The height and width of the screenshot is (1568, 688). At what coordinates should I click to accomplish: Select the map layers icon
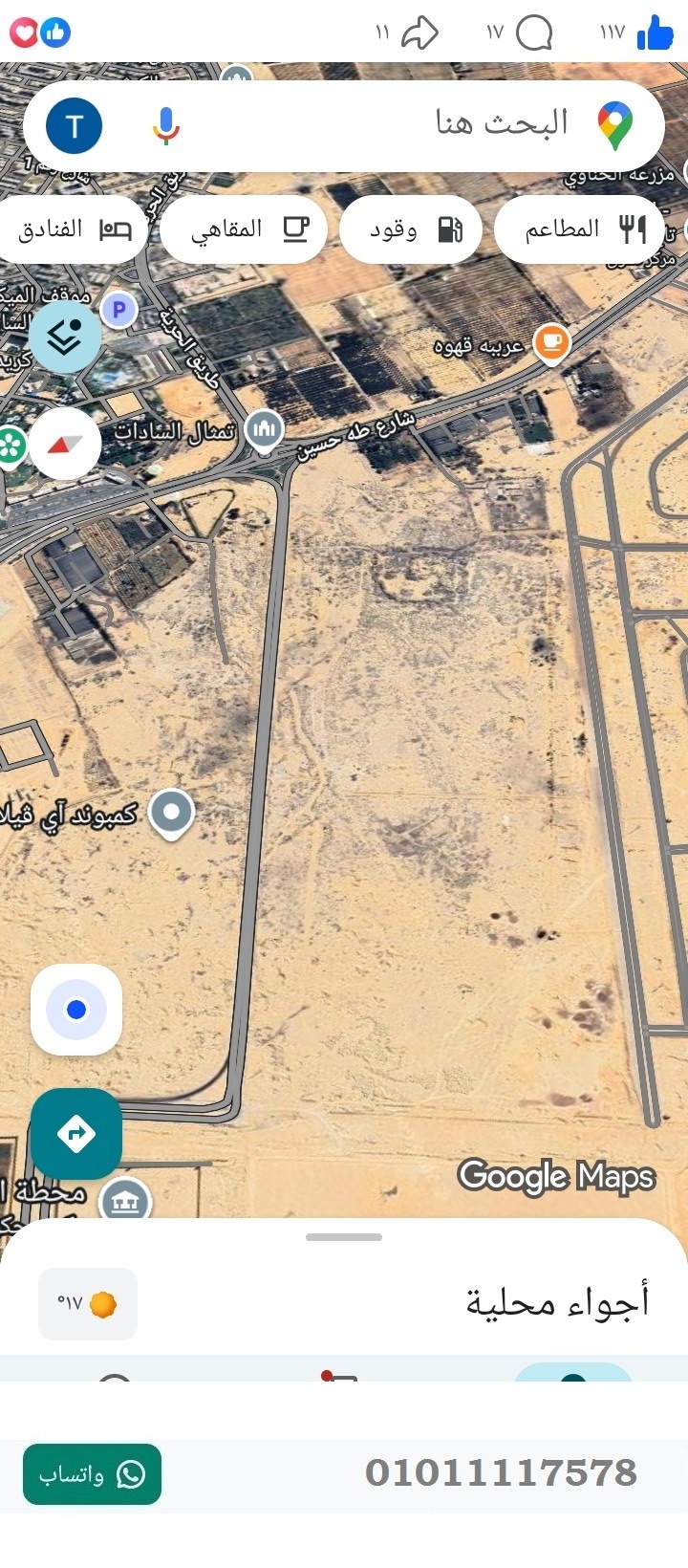point(63,337)
